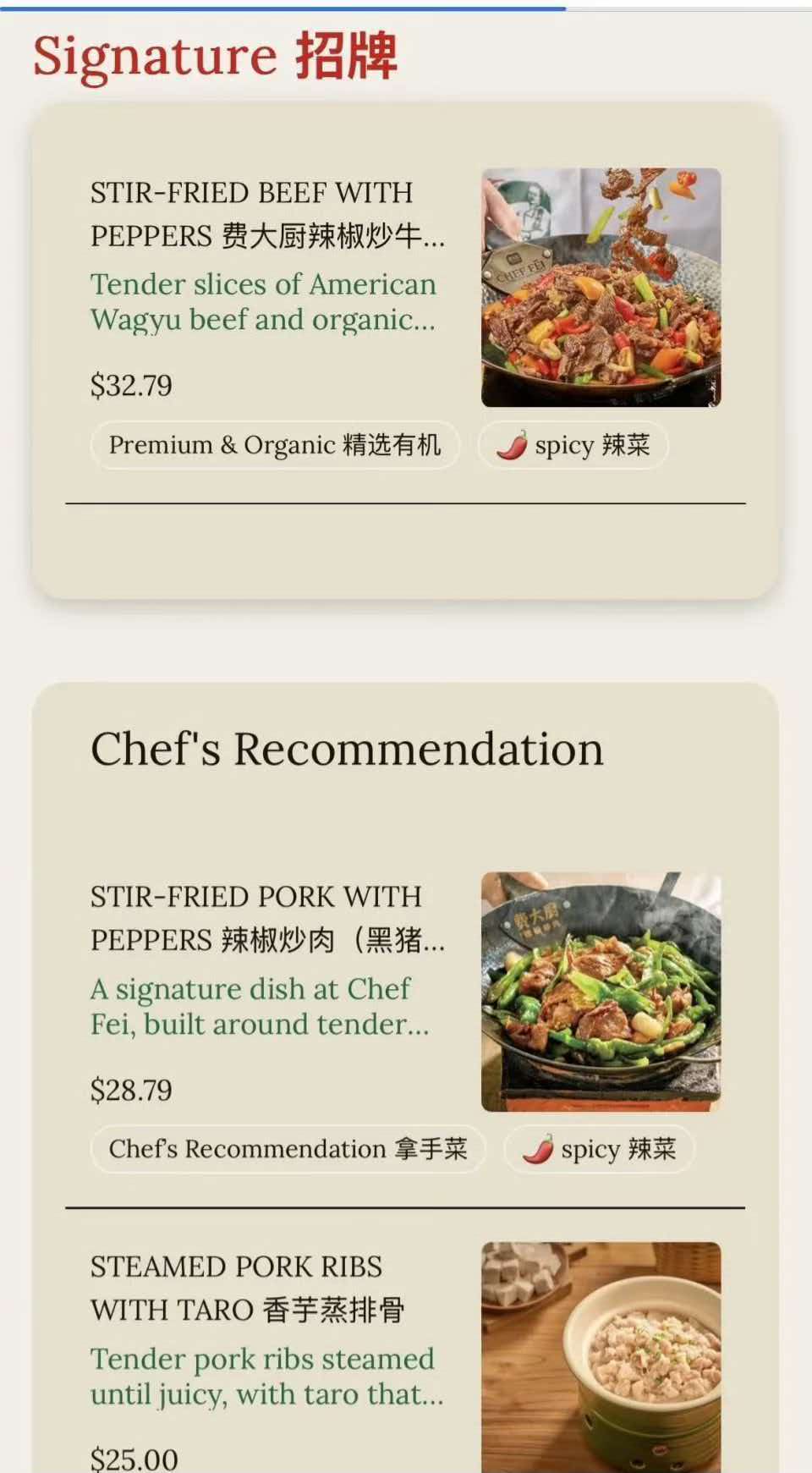812x1473 pixels.
Task: Open the Steamed Pork Ribs with Taro item
Action: click(x=247, y=1288)
